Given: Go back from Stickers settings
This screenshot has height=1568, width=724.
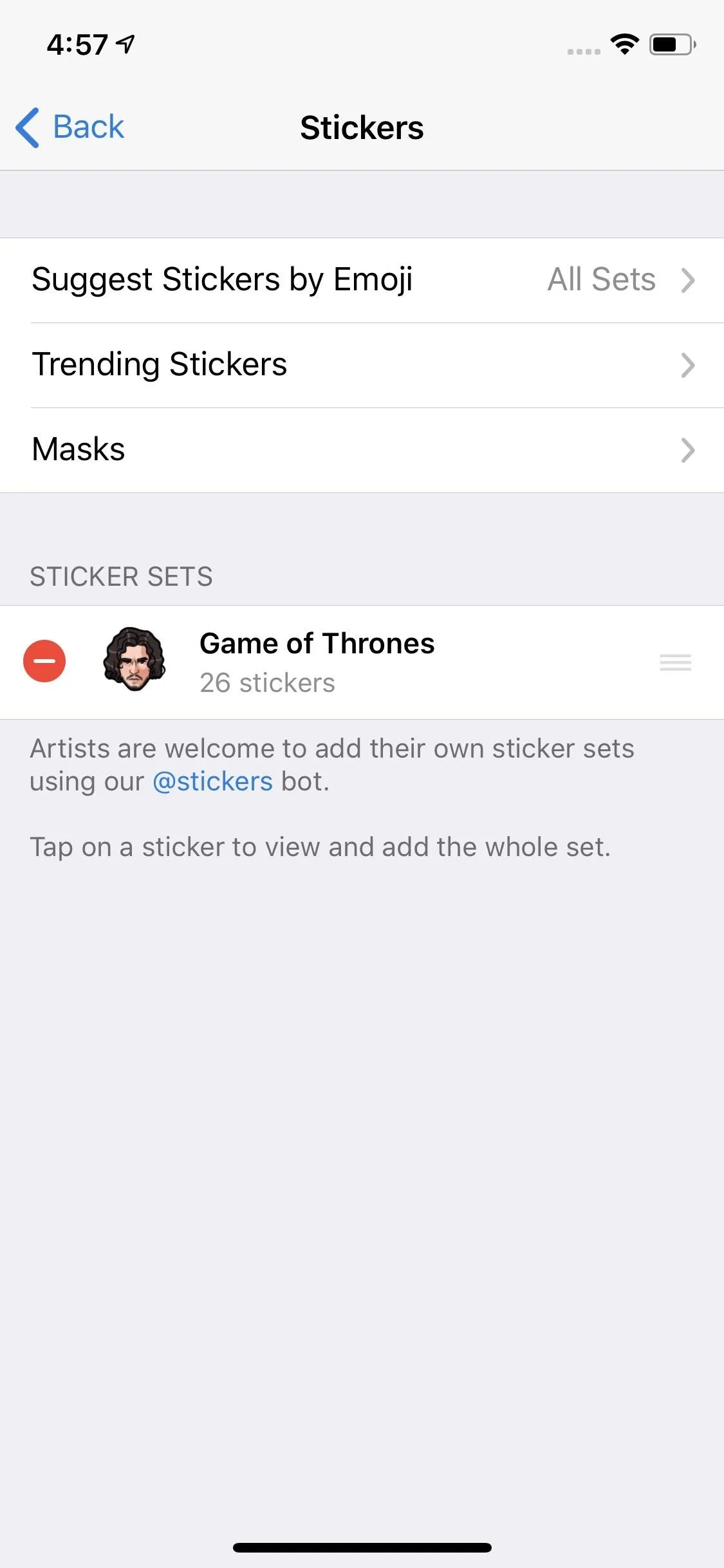Looking at the screenshot, I should (x=70, y=127).
